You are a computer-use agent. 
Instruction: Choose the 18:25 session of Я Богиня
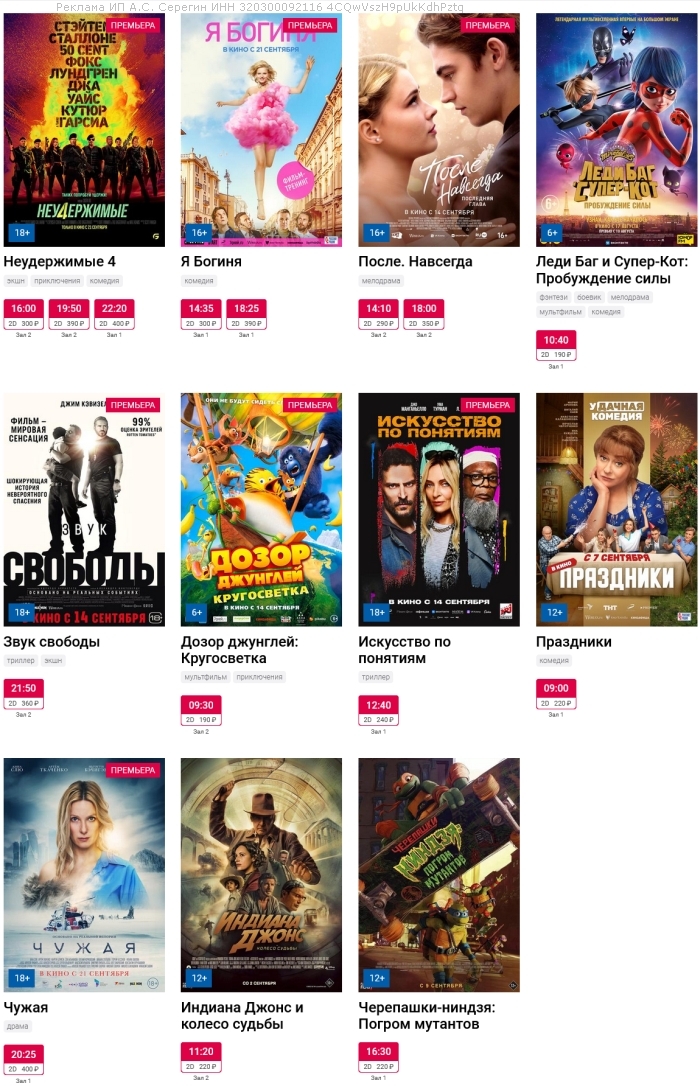[x=246, y=314]
